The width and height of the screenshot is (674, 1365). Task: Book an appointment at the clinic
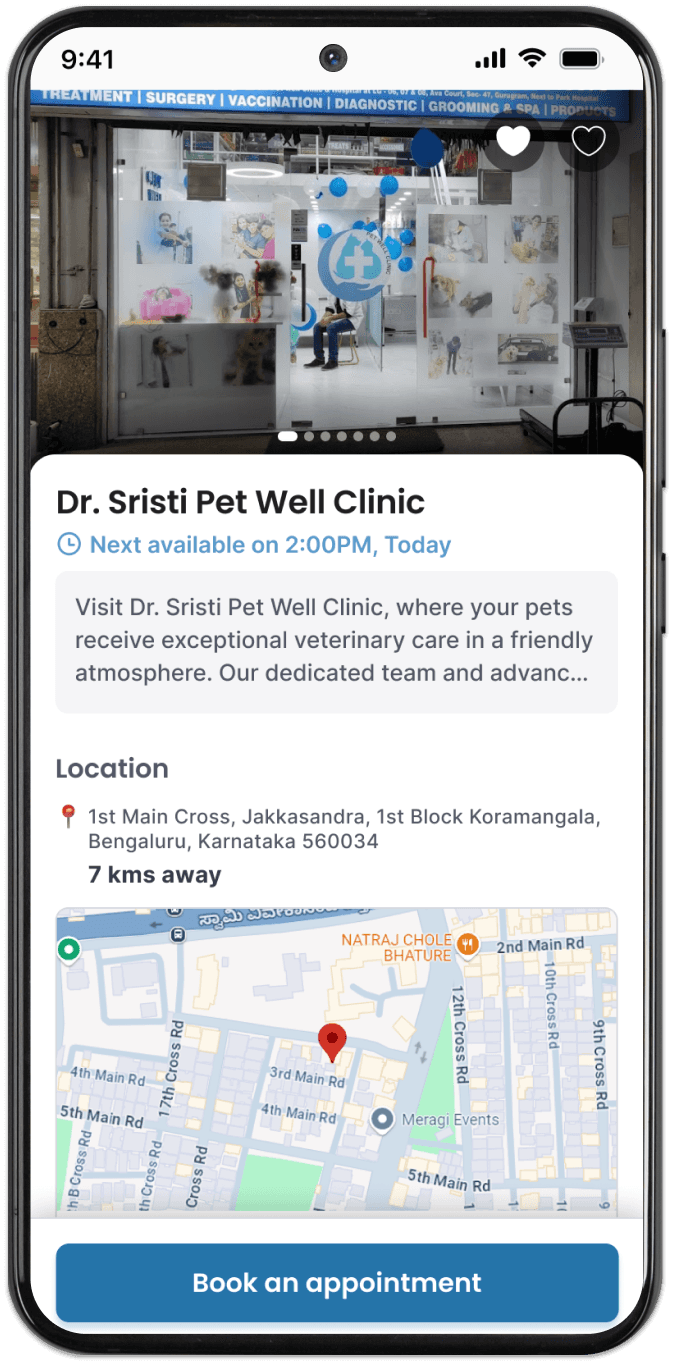[337, 1283]
